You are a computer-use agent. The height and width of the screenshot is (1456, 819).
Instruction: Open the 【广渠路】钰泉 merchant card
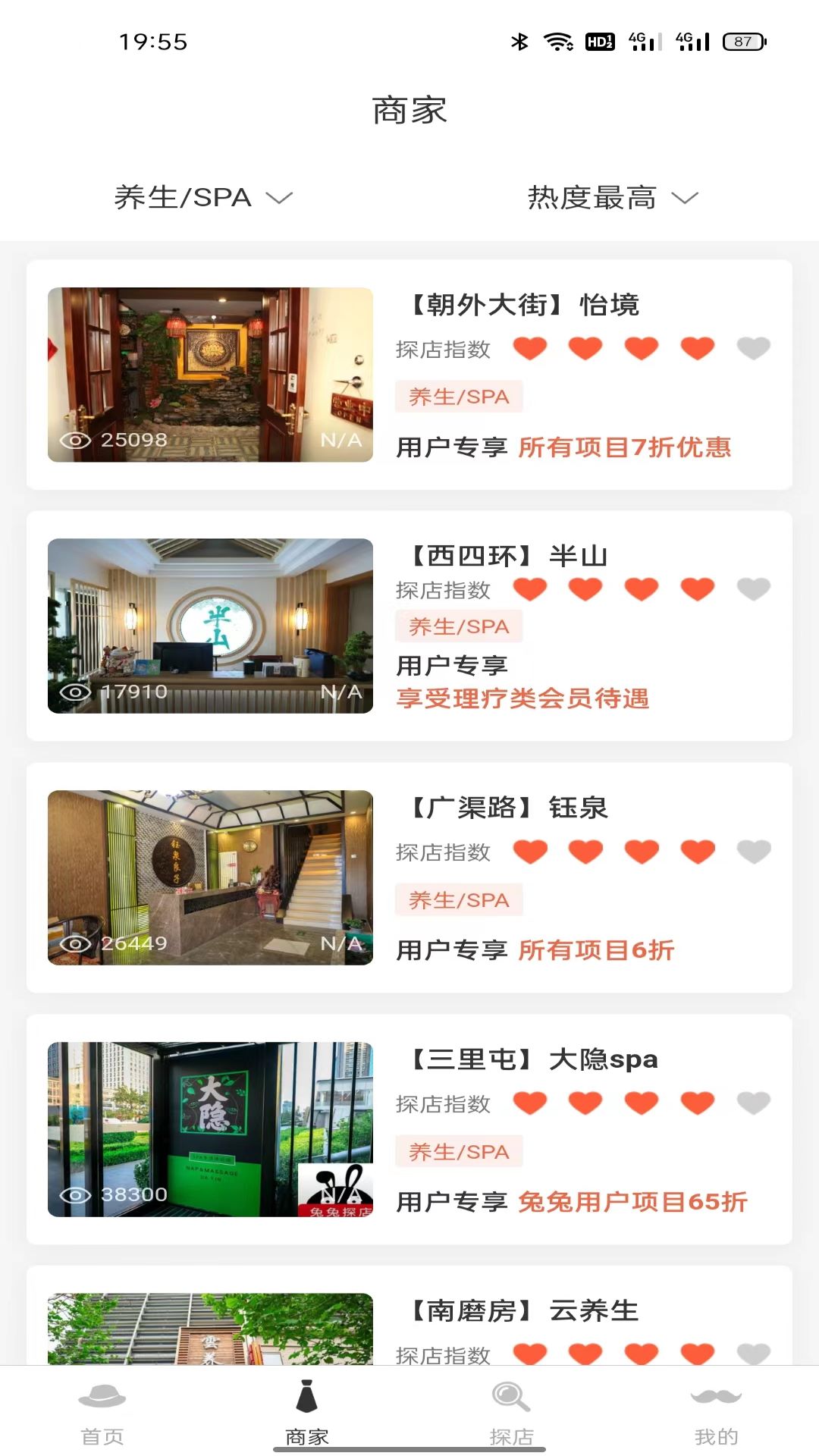click(409, 877)
